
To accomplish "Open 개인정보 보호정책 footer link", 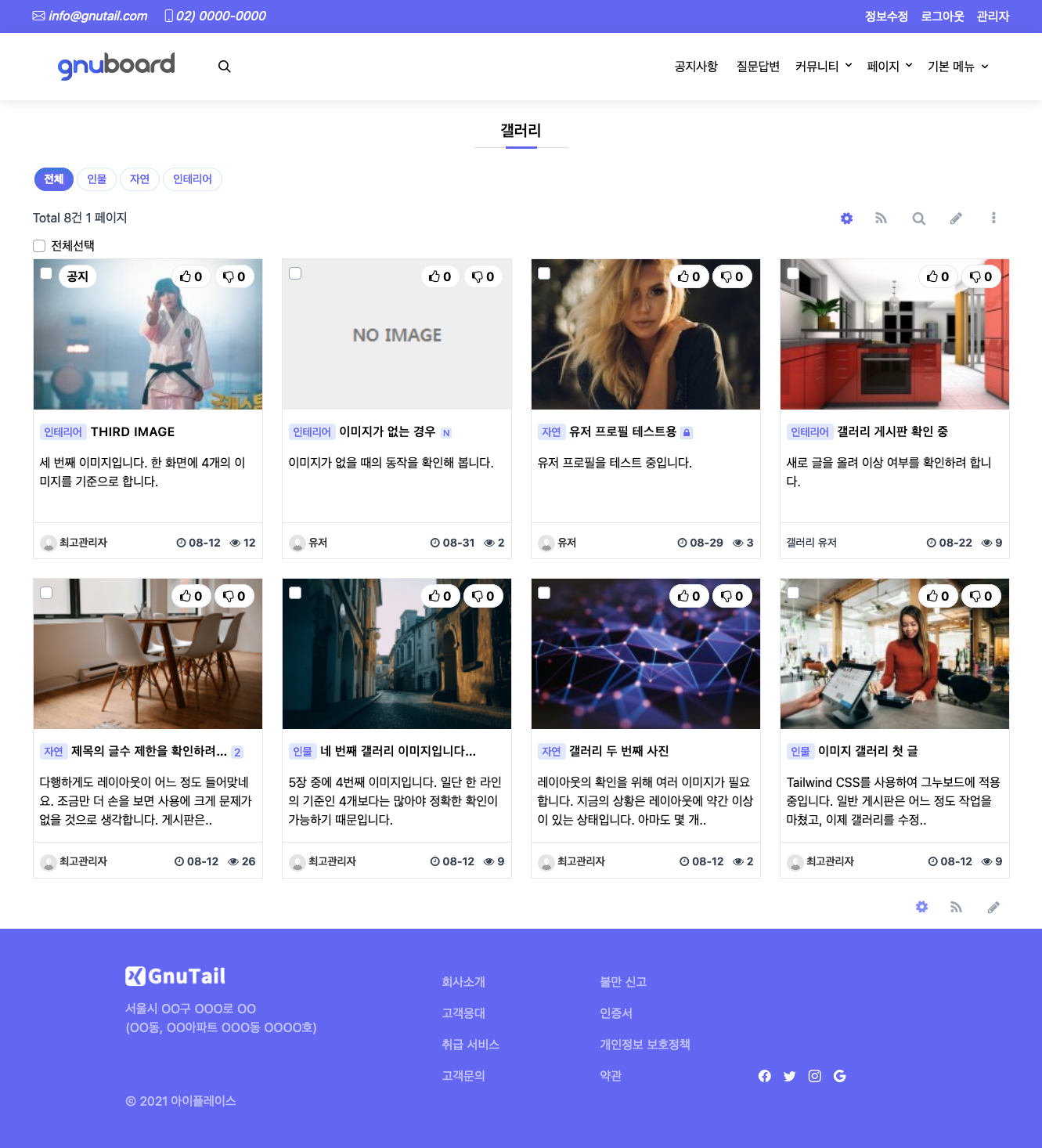I will pyautogui.click(x=644, y=1045).
